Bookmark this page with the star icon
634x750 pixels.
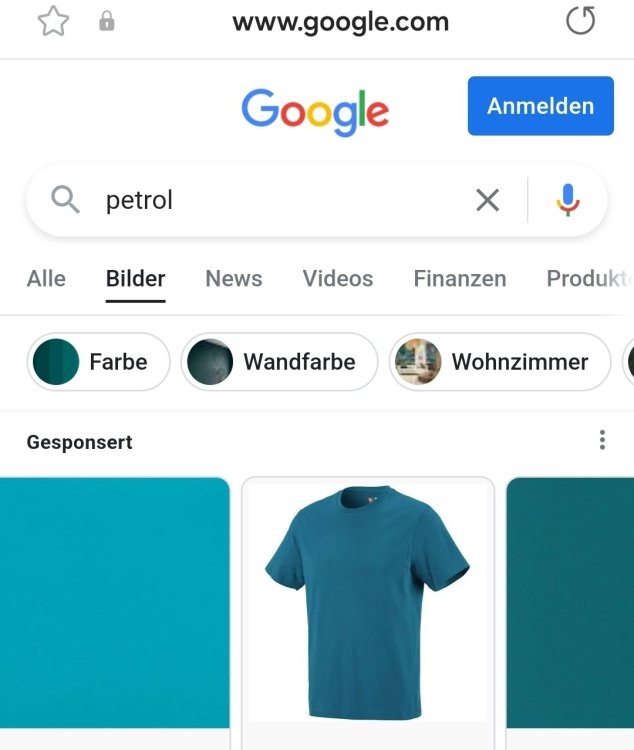point(53,21)
